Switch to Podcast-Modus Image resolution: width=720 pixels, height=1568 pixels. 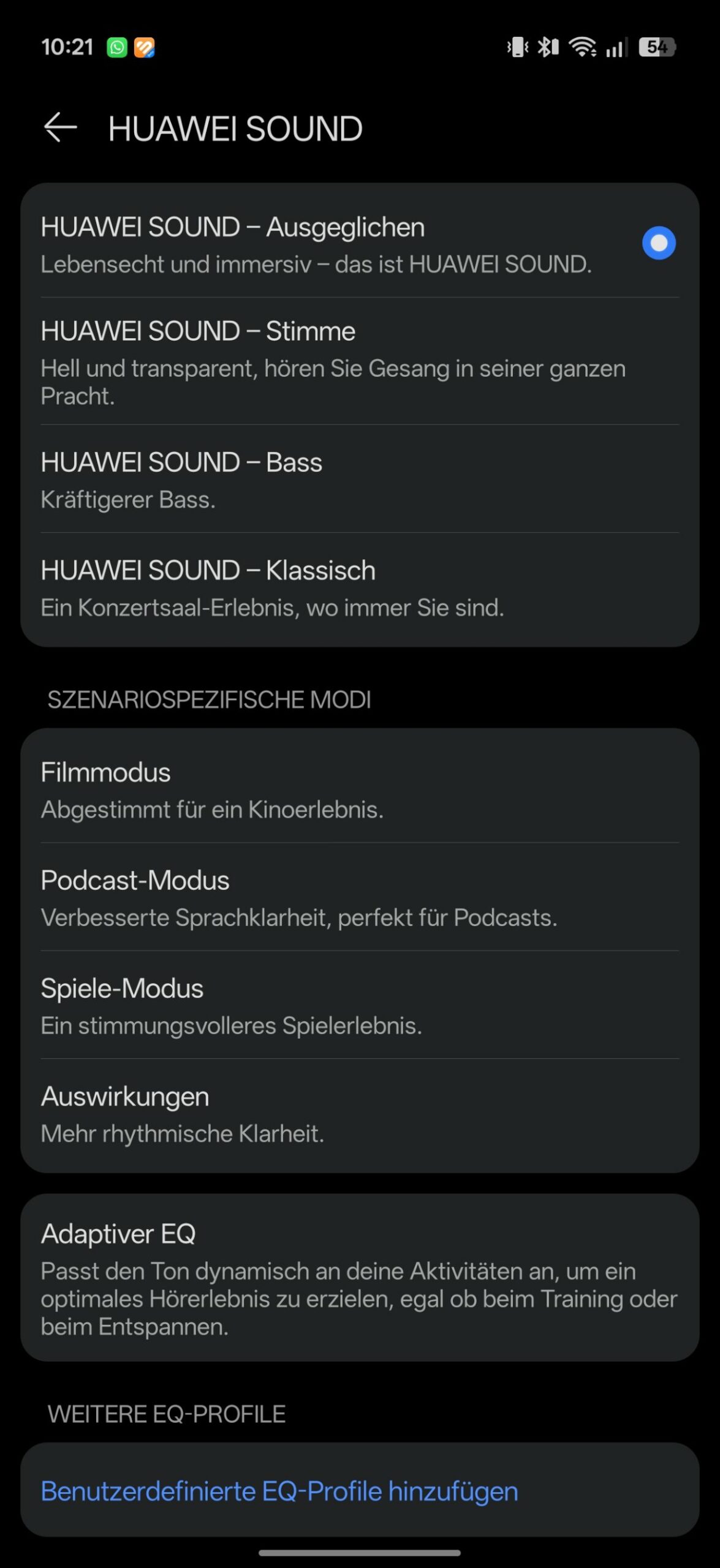click(x=359, y=897)
